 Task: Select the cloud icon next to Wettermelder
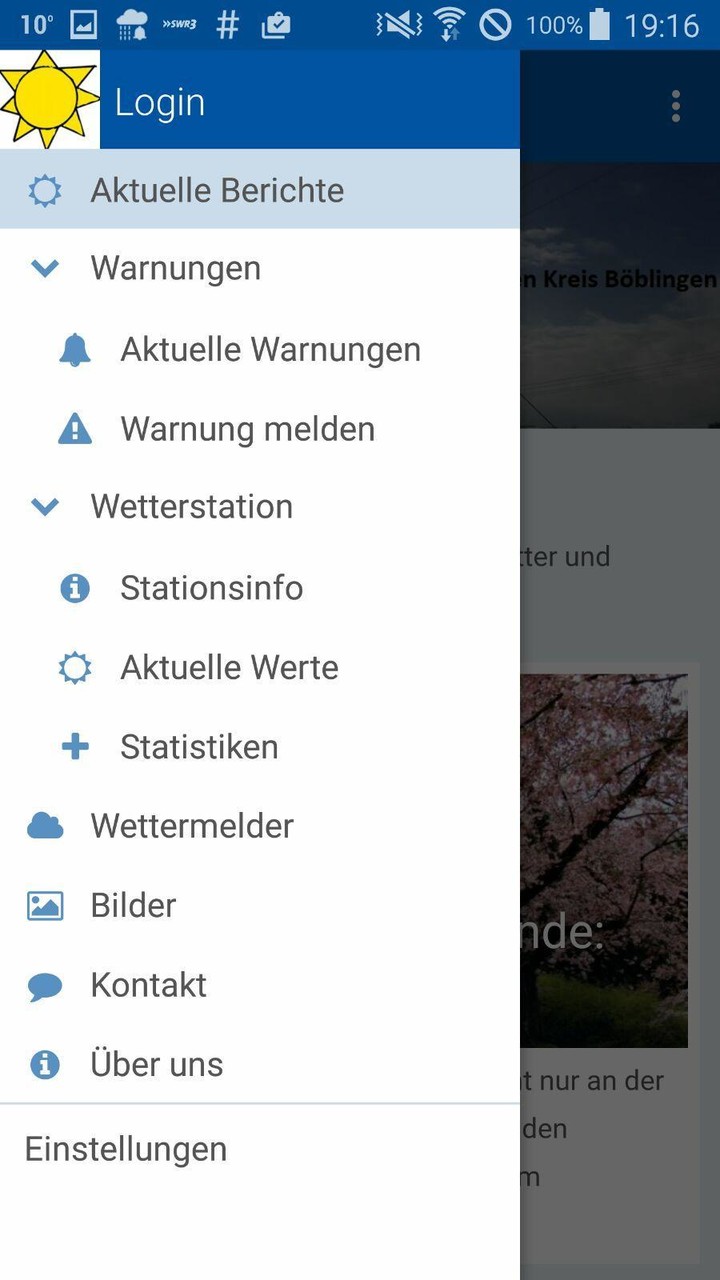pos(44,825)
